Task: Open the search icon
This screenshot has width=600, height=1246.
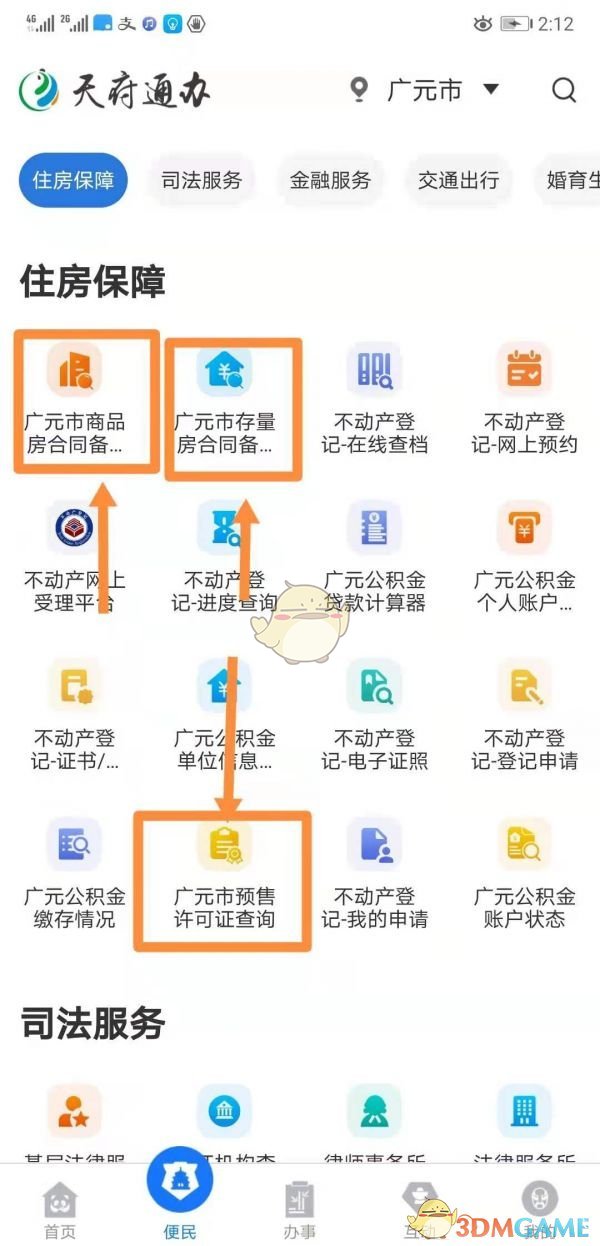Action: pyautogui.click(x=564, y=91)
